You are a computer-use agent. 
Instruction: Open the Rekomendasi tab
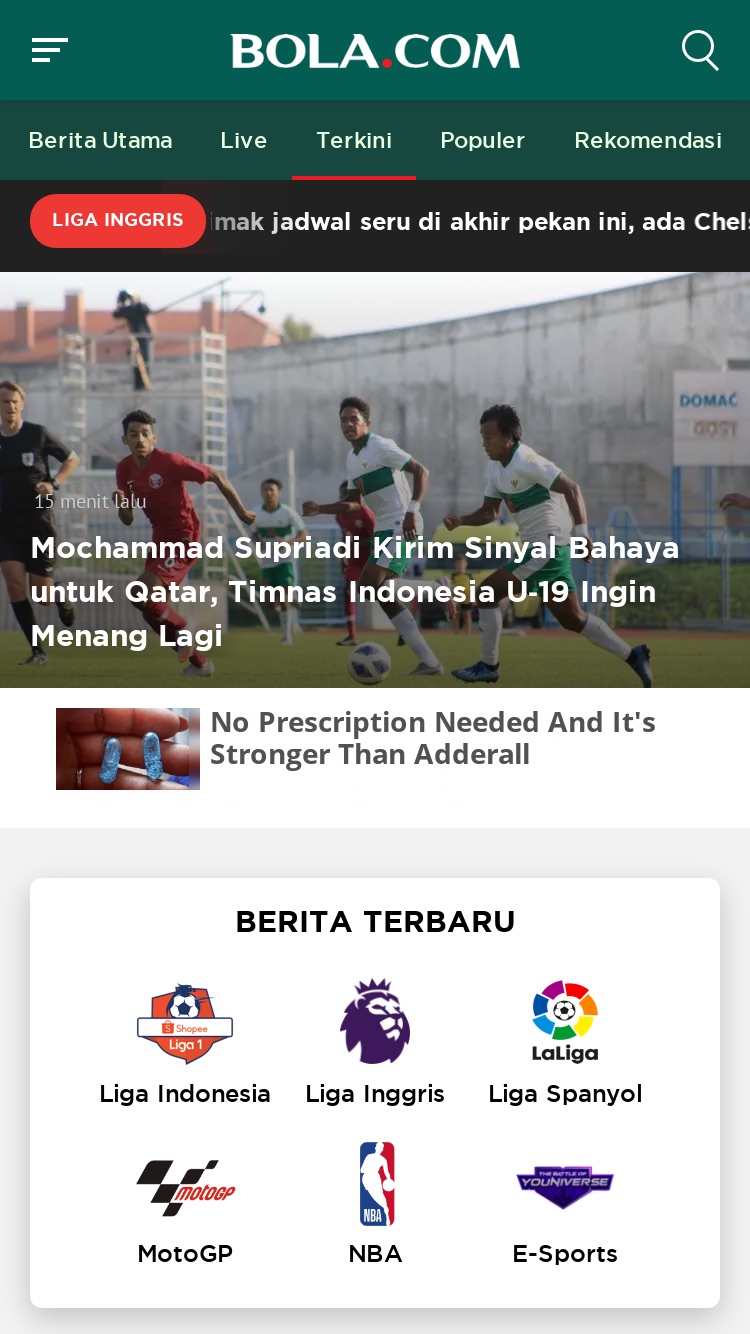648,140
